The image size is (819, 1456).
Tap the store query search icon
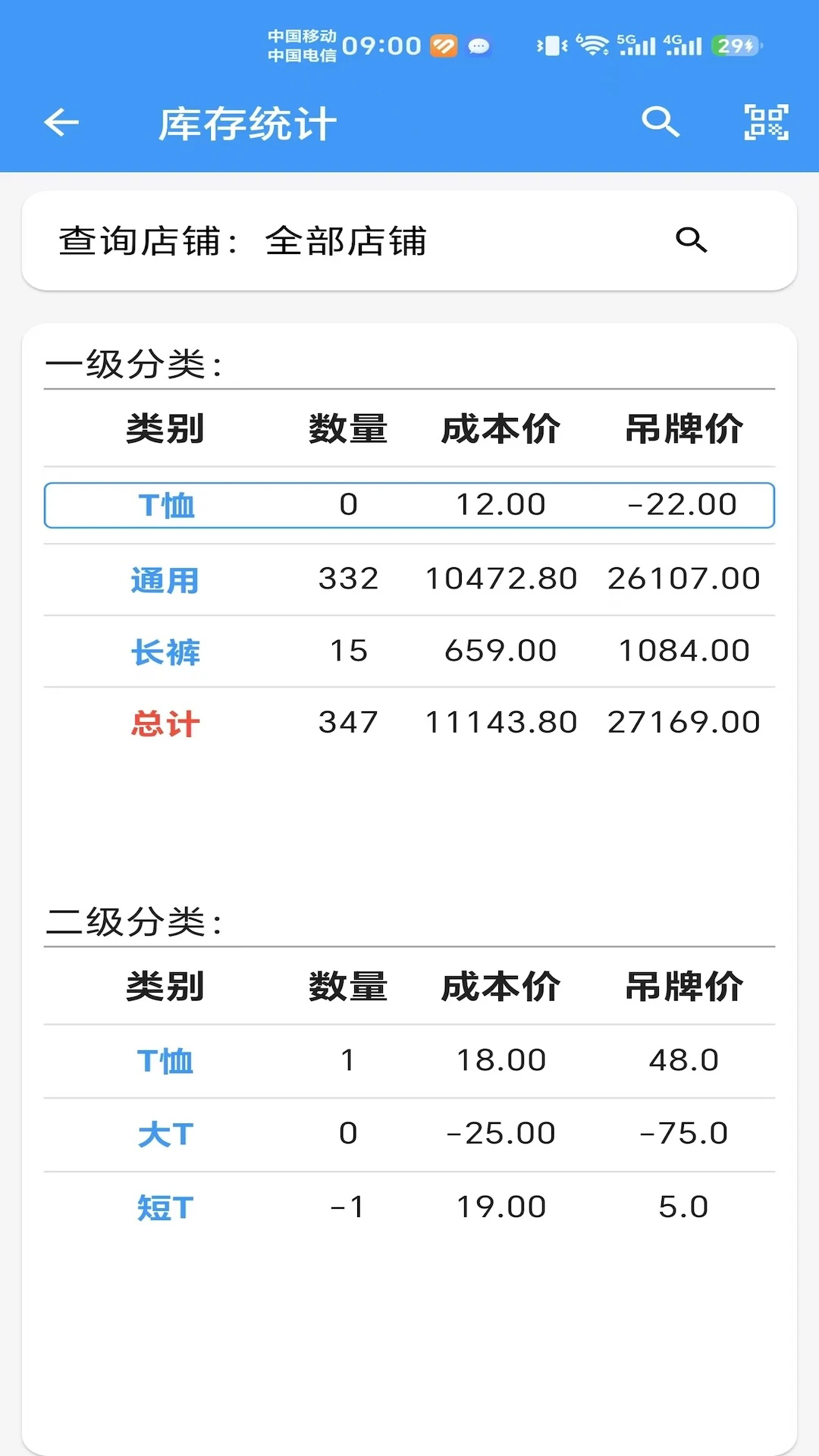(691, 240)
